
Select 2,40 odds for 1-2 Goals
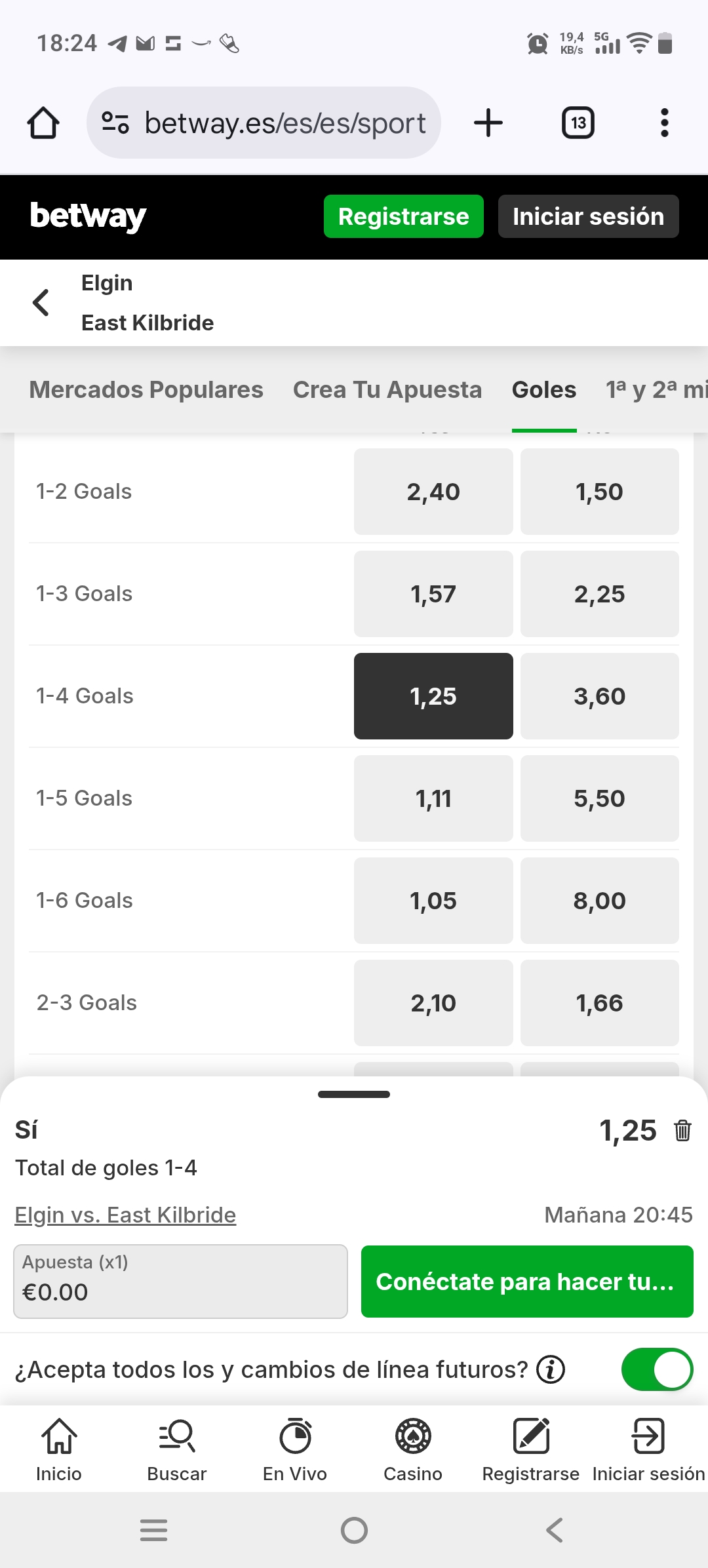(433, 492)
